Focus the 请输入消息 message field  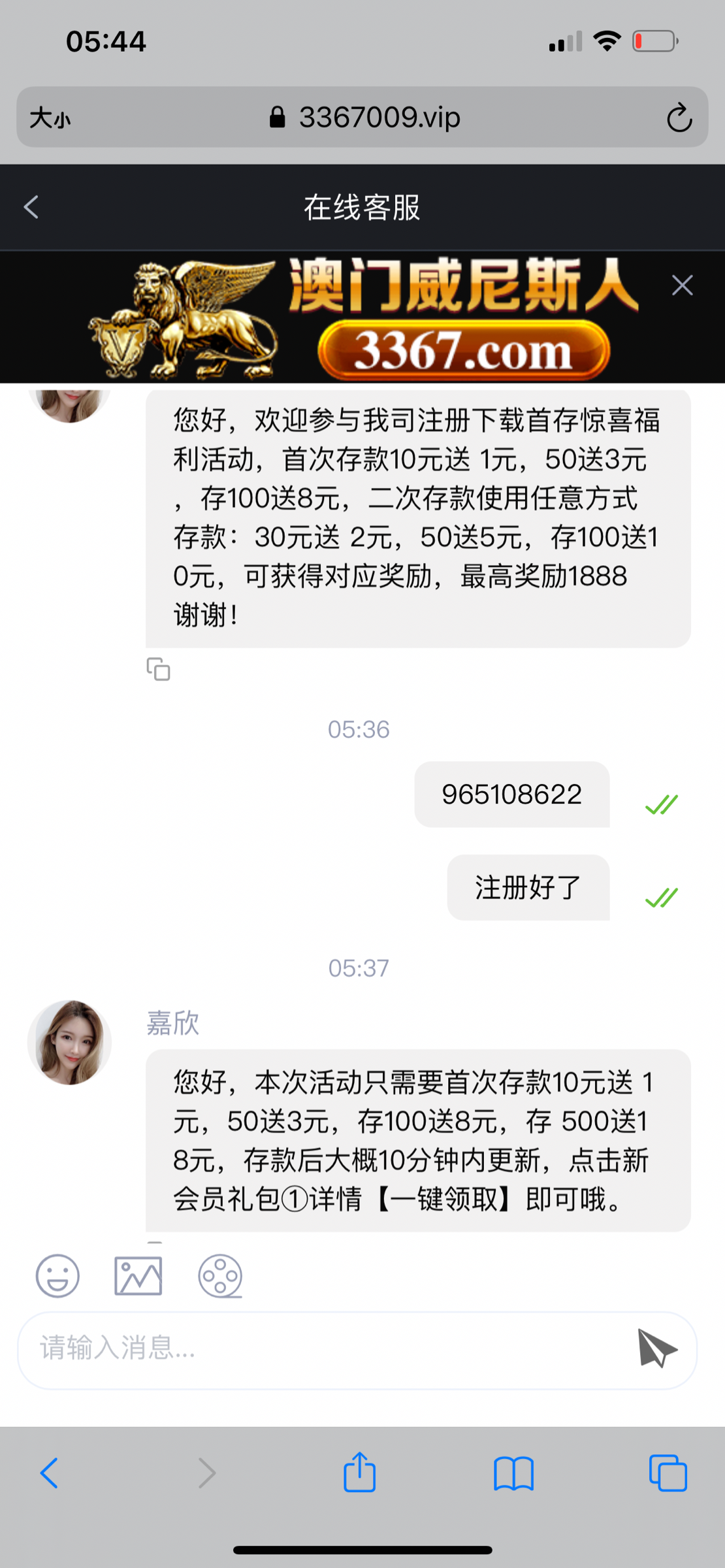click(x=327, y=1348)
